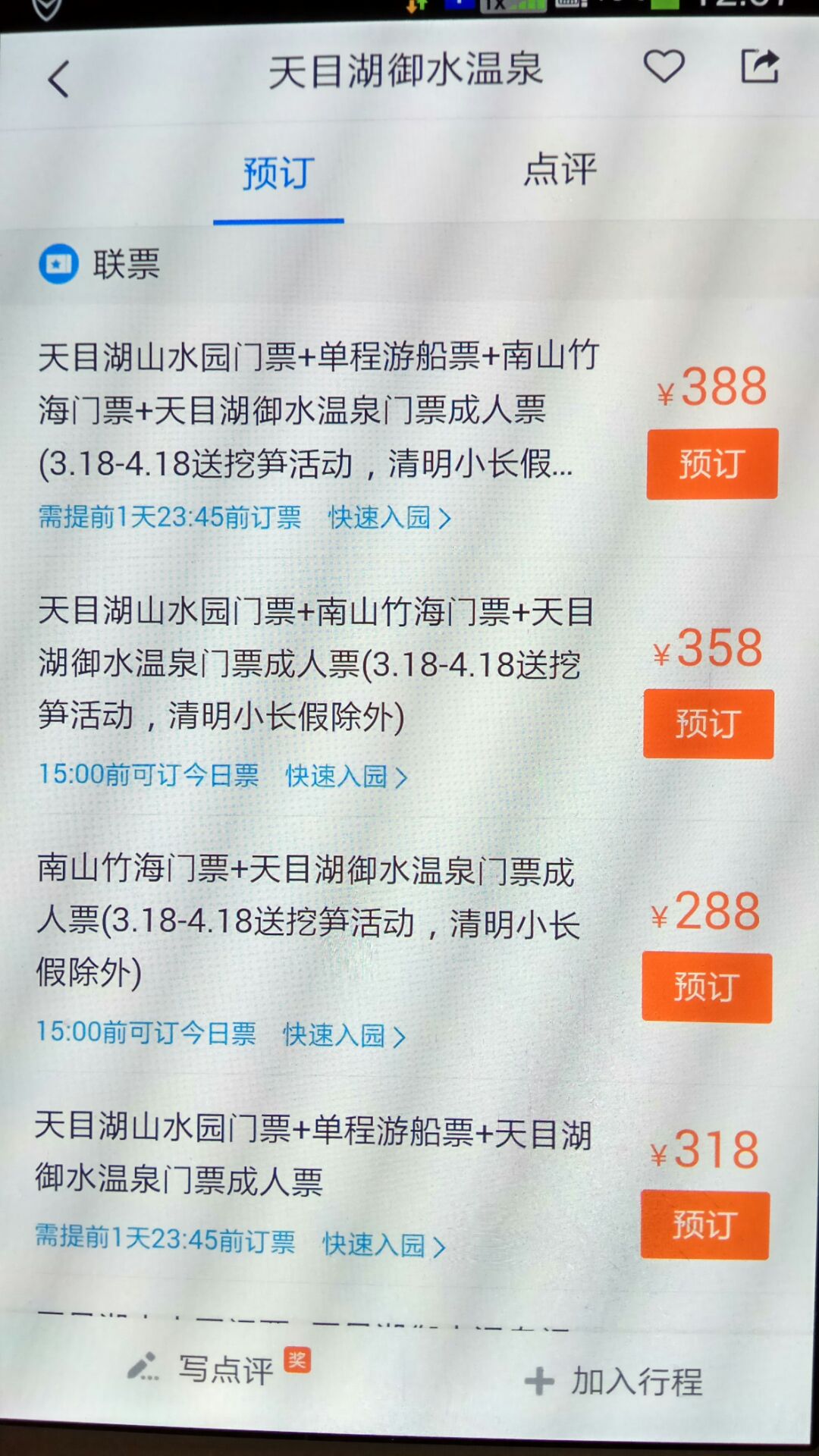Book the ¥358 combo ticket
Image resolution: width=819 pixels, height=1456 pixels.
coord(708,724)
